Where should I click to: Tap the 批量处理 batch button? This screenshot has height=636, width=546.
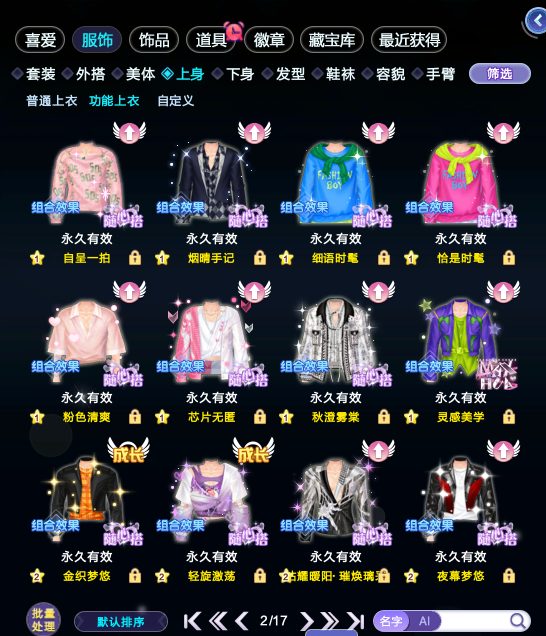[x=43, y=619]
